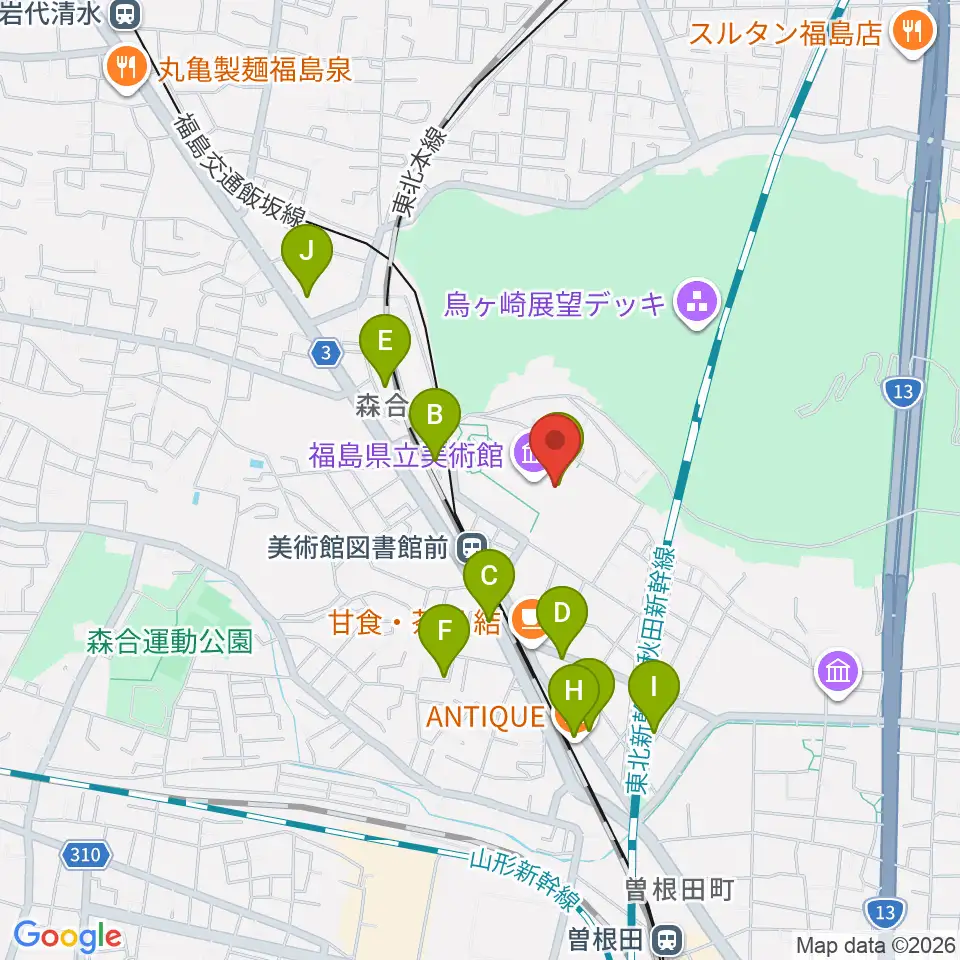Select the red location pin

pyautogui.click(x=555, y=449)
